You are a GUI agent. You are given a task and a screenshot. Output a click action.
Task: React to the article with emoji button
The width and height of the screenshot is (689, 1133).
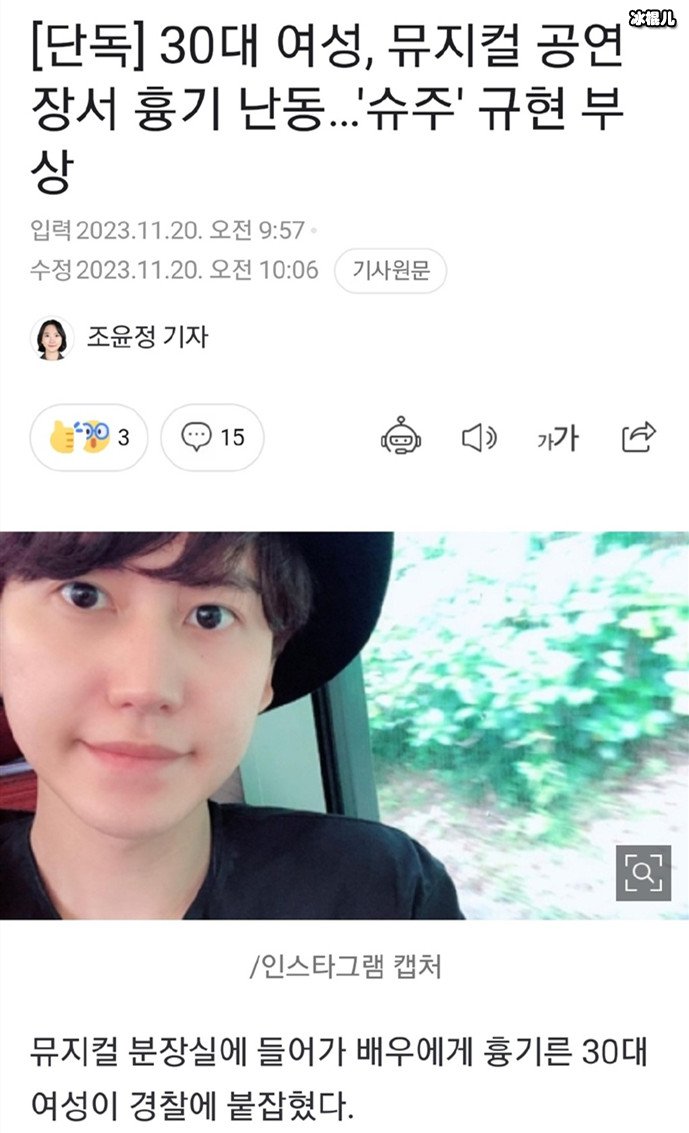coord(88,437)
